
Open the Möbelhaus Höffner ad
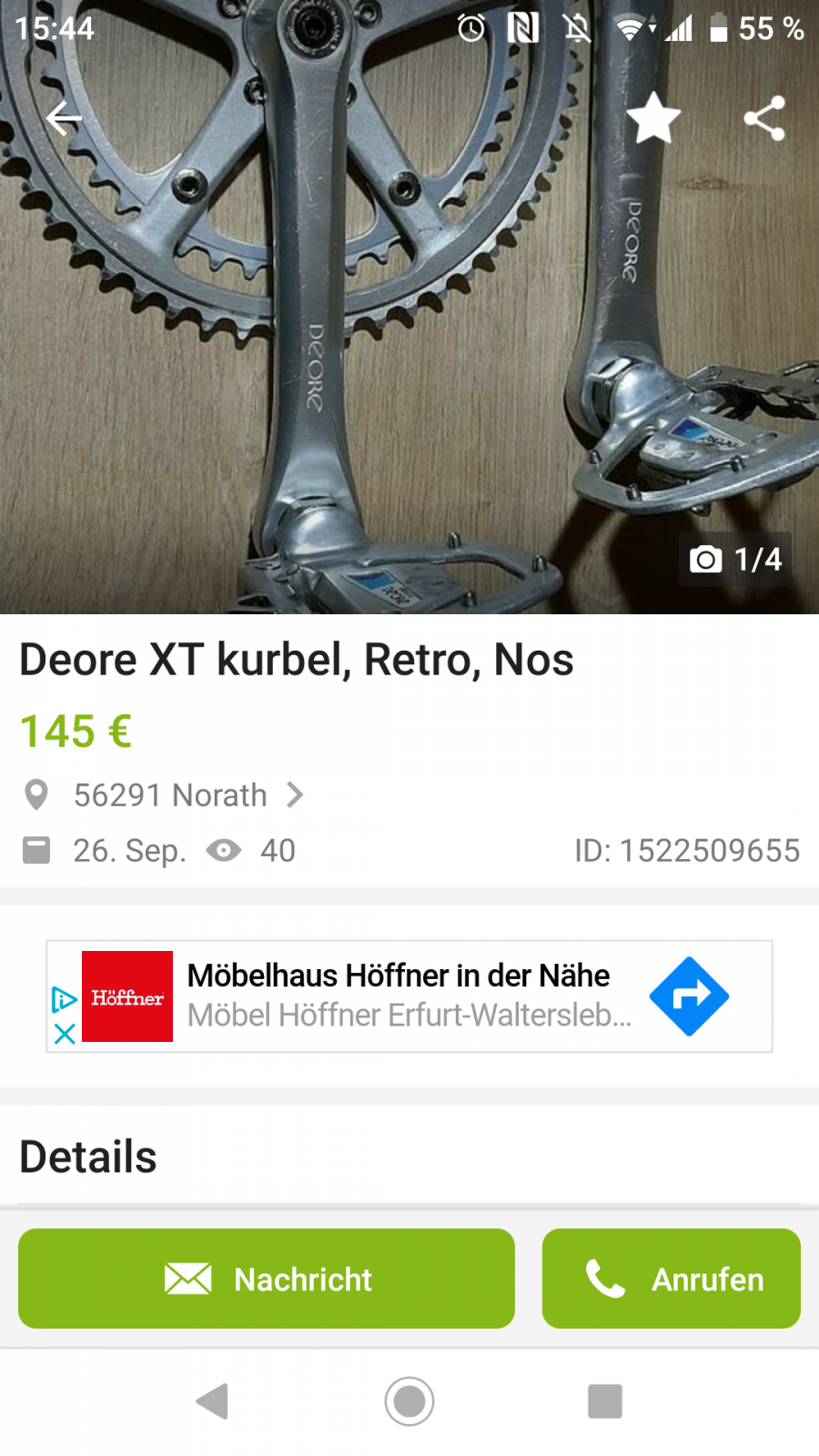tap(398, 996)
